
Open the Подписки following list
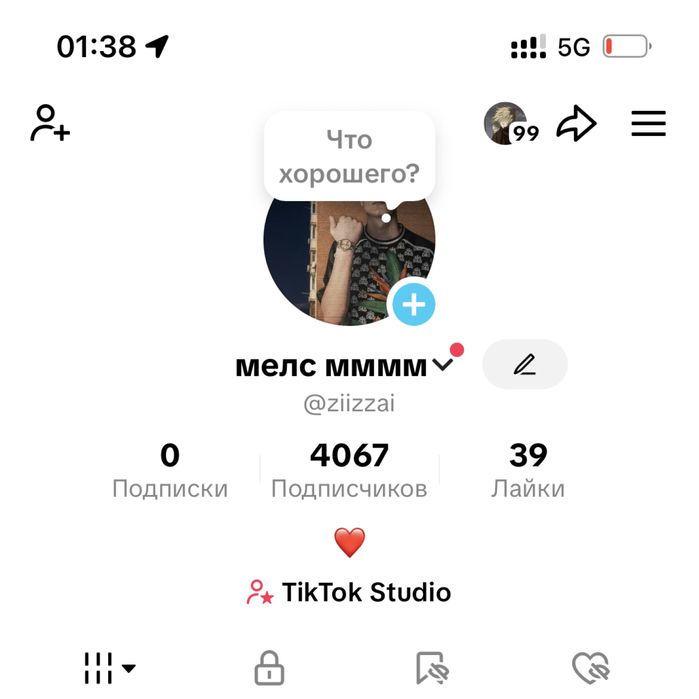pos(170,471)
